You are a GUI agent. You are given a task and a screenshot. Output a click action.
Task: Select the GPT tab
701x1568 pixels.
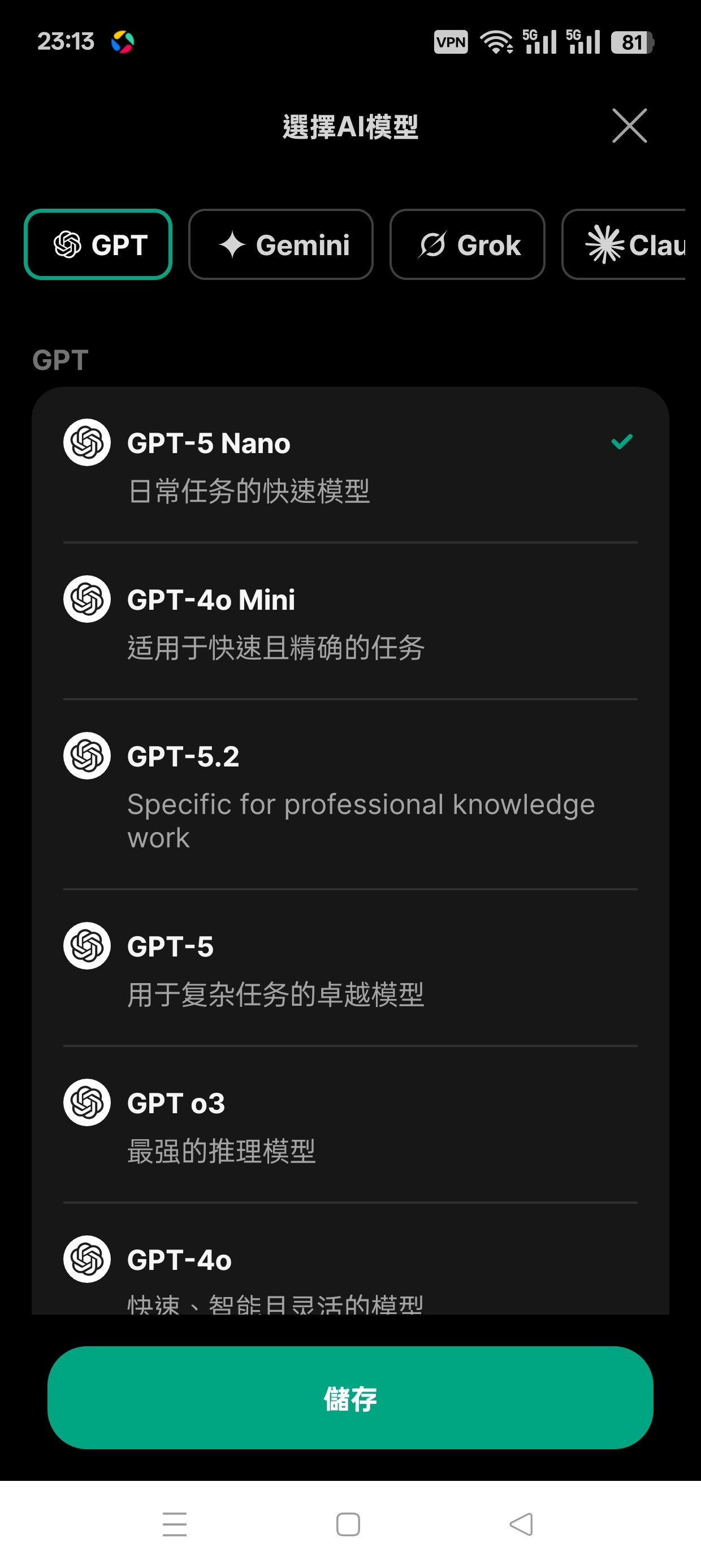click(x=98, y=245)
